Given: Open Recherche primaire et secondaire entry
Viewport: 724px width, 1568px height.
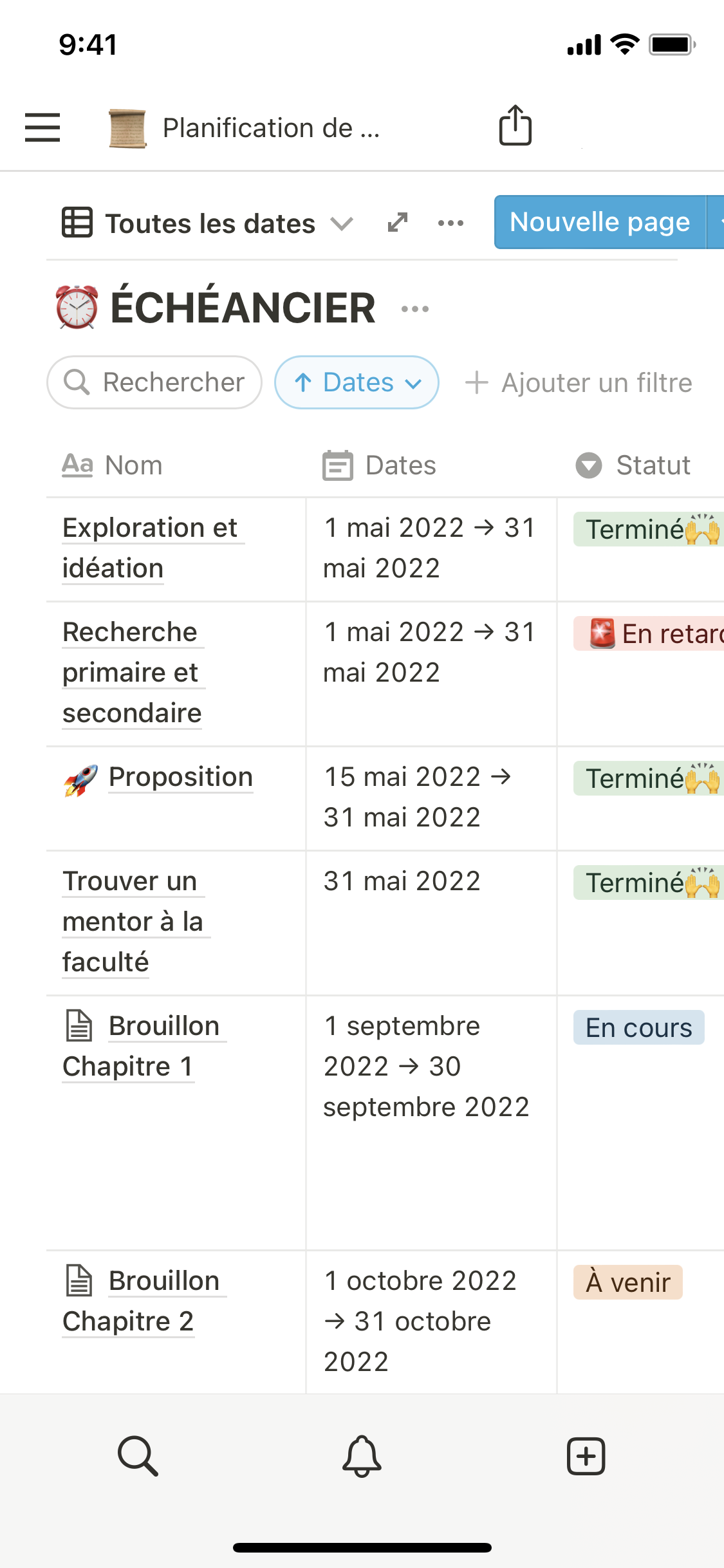Looking at the screenshot, I should pos(132,672).
